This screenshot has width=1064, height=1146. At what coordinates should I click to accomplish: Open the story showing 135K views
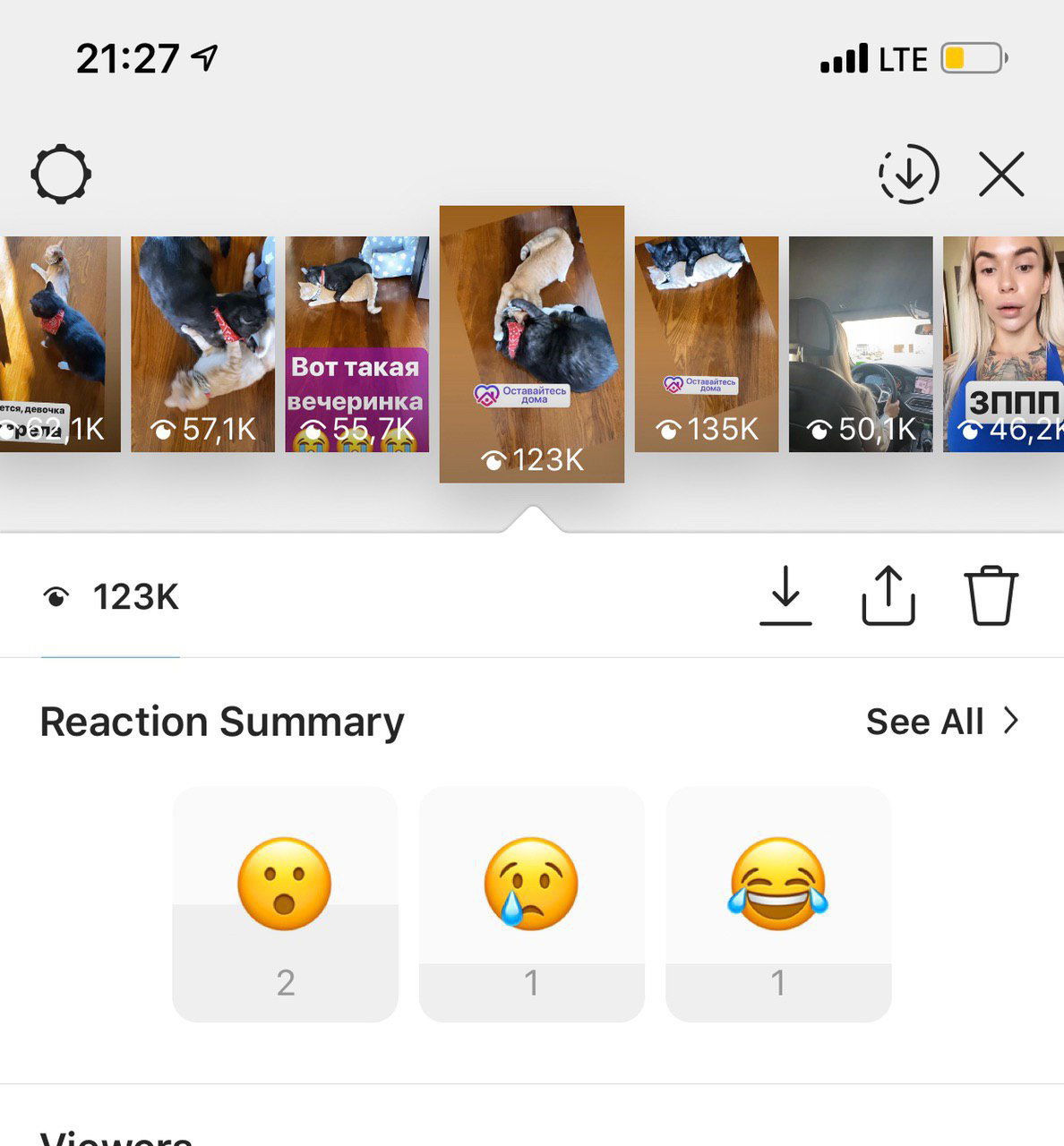(x=707, y=345)
